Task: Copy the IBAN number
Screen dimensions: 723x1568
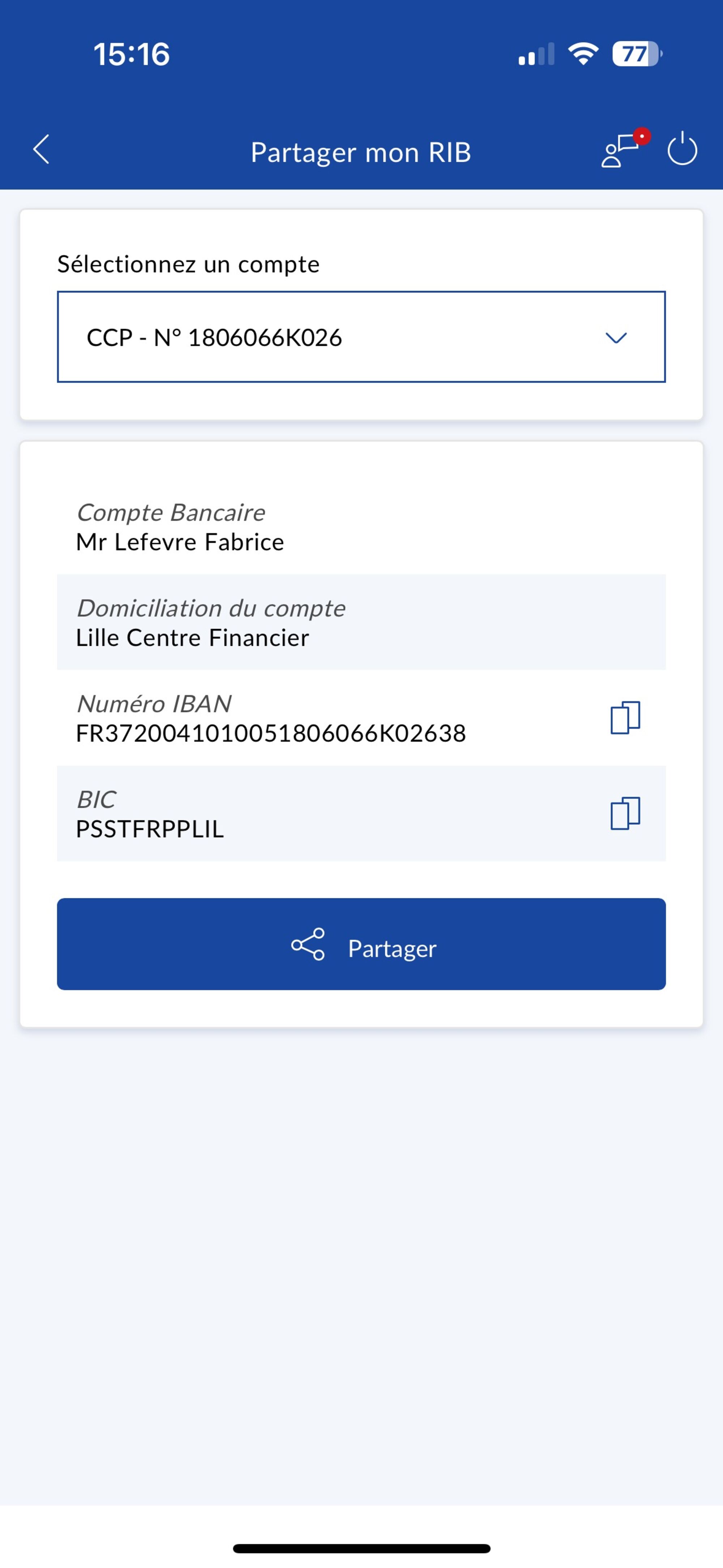Action: pyautogui.click(x=625, y=718)
